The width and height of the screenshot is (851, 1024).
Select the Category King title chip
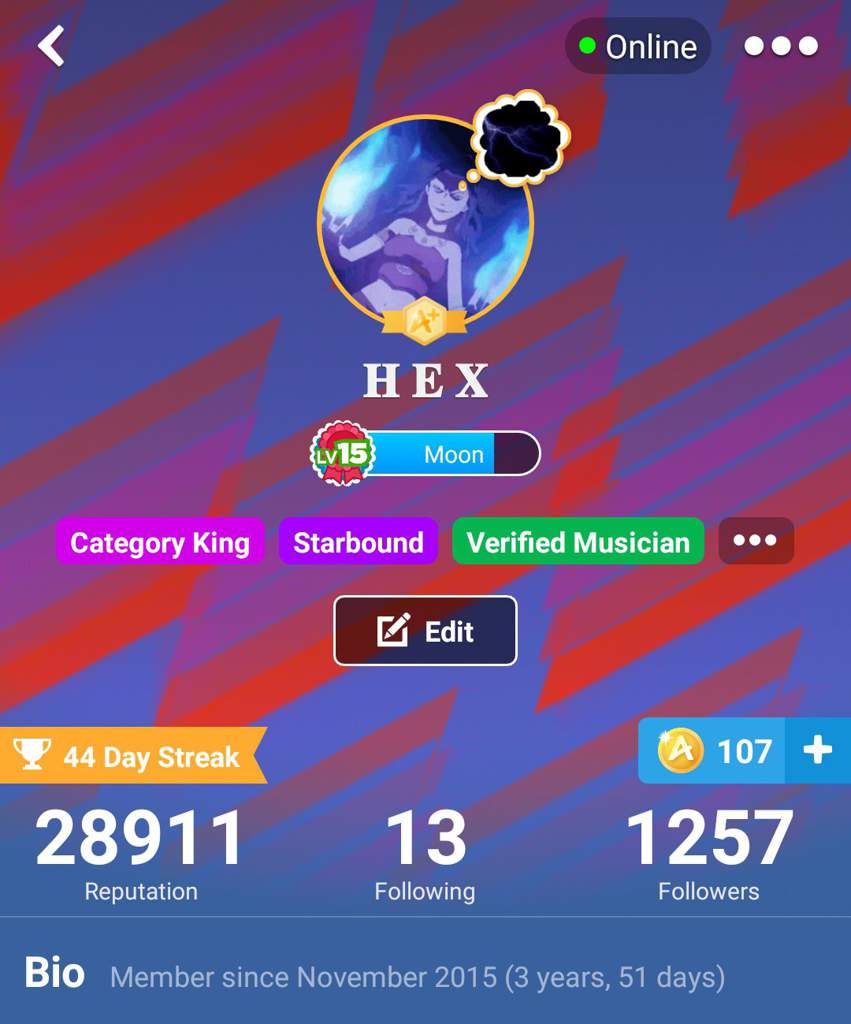[x=160, y=542]
